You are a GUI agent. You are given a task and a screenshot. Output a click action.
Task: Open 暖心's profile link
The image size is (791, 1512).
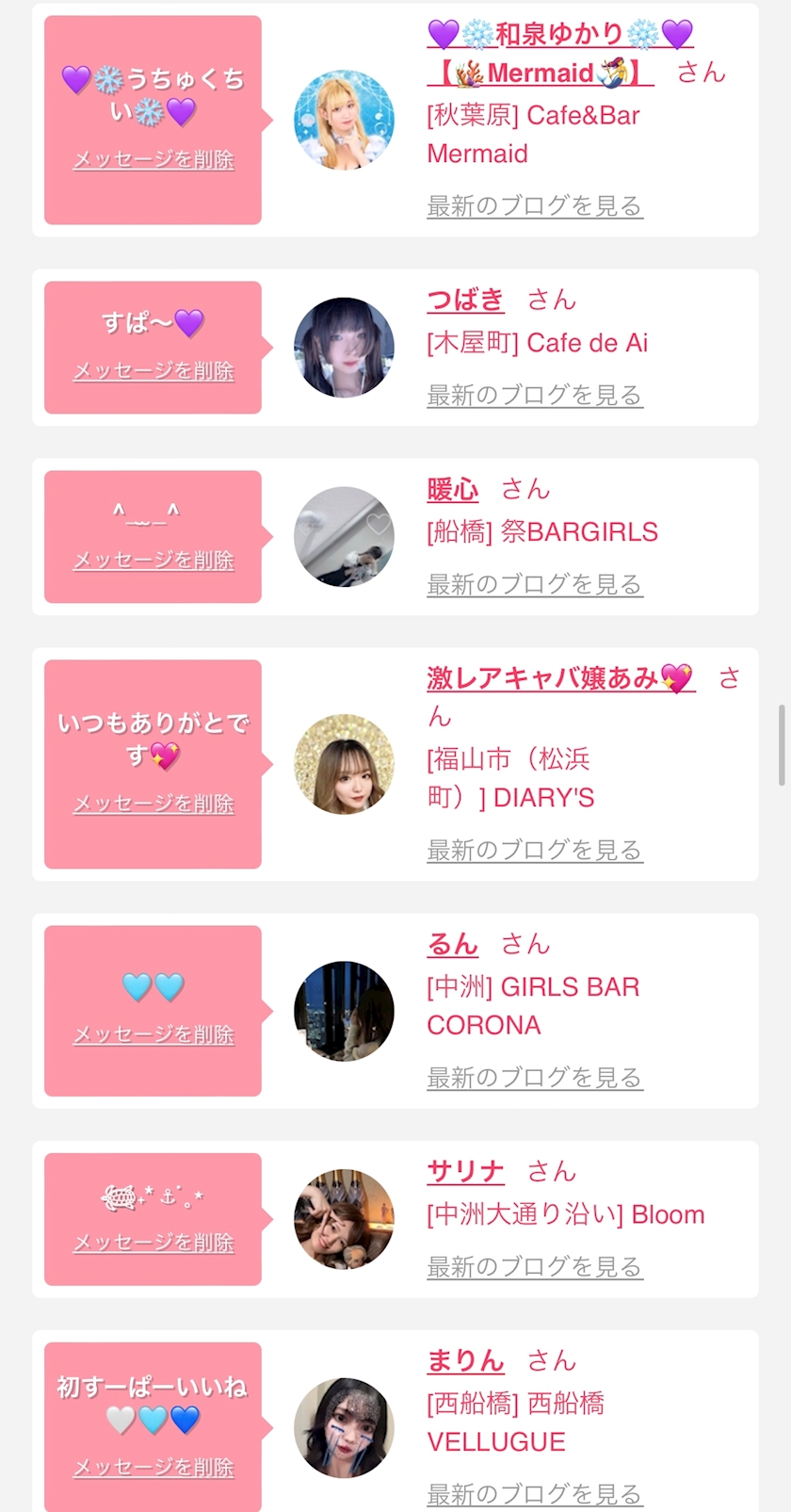point(452,489)
